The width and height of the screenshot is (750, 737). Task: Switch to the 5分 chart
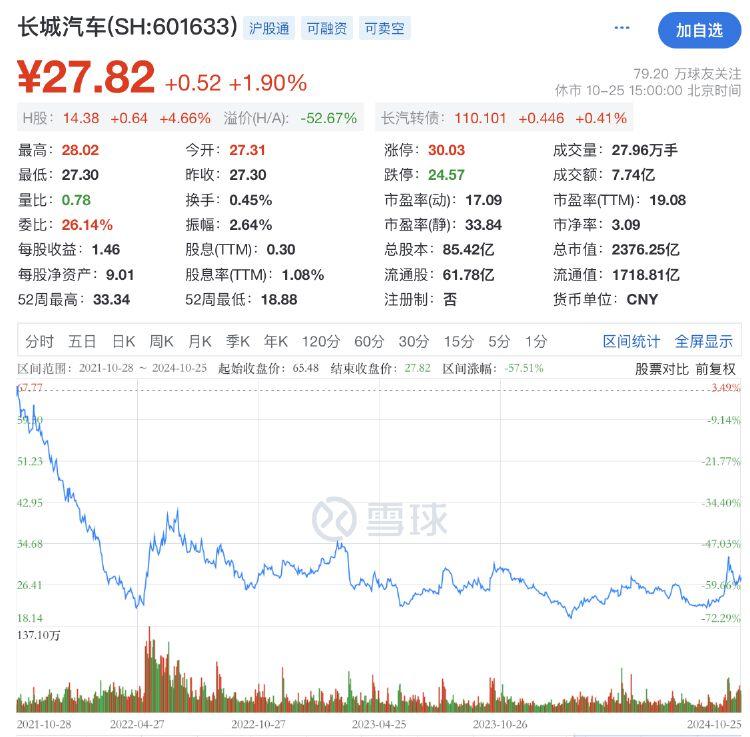(x=499, y=341)
